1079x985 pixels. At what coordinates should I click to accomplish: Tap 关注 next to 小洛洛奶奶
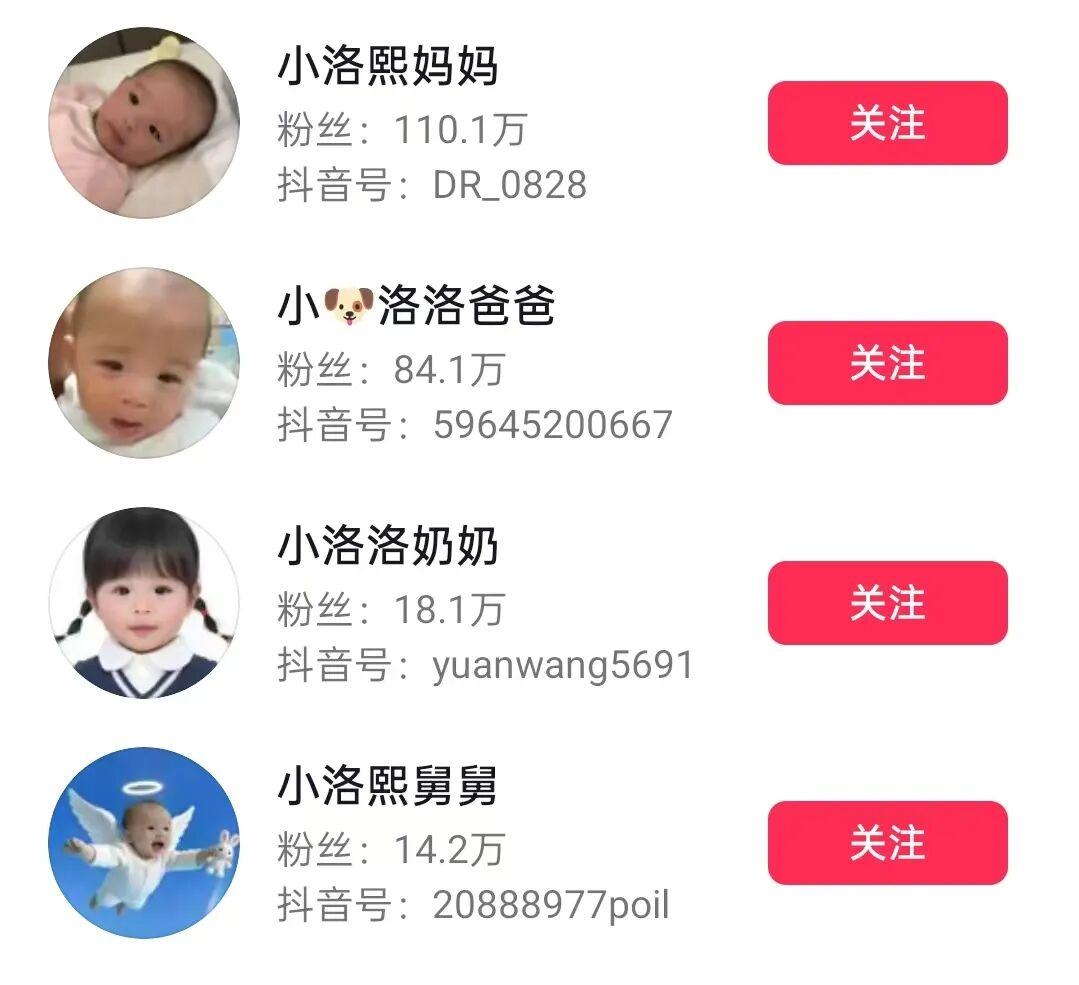[887, 603]
